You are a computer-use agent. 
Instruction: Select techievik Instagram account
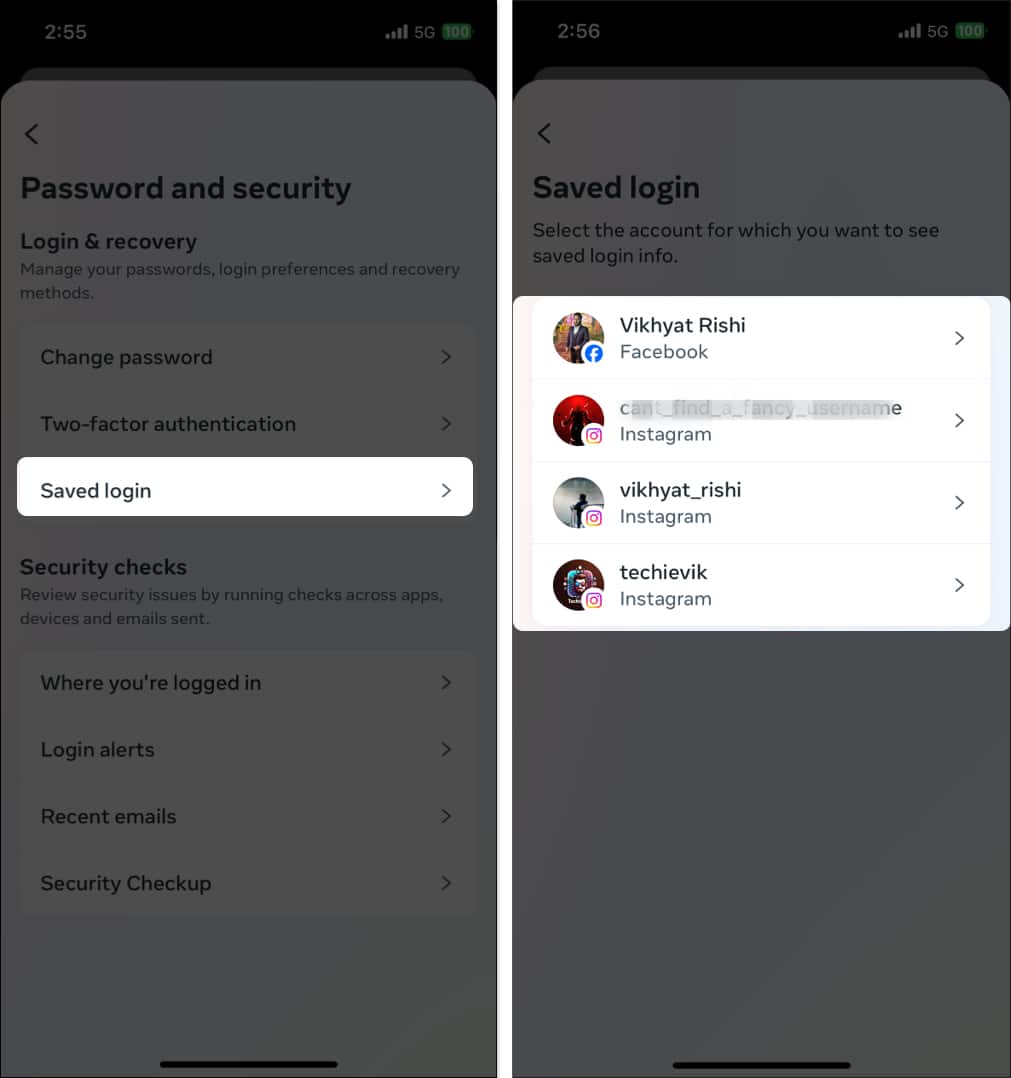760,585
